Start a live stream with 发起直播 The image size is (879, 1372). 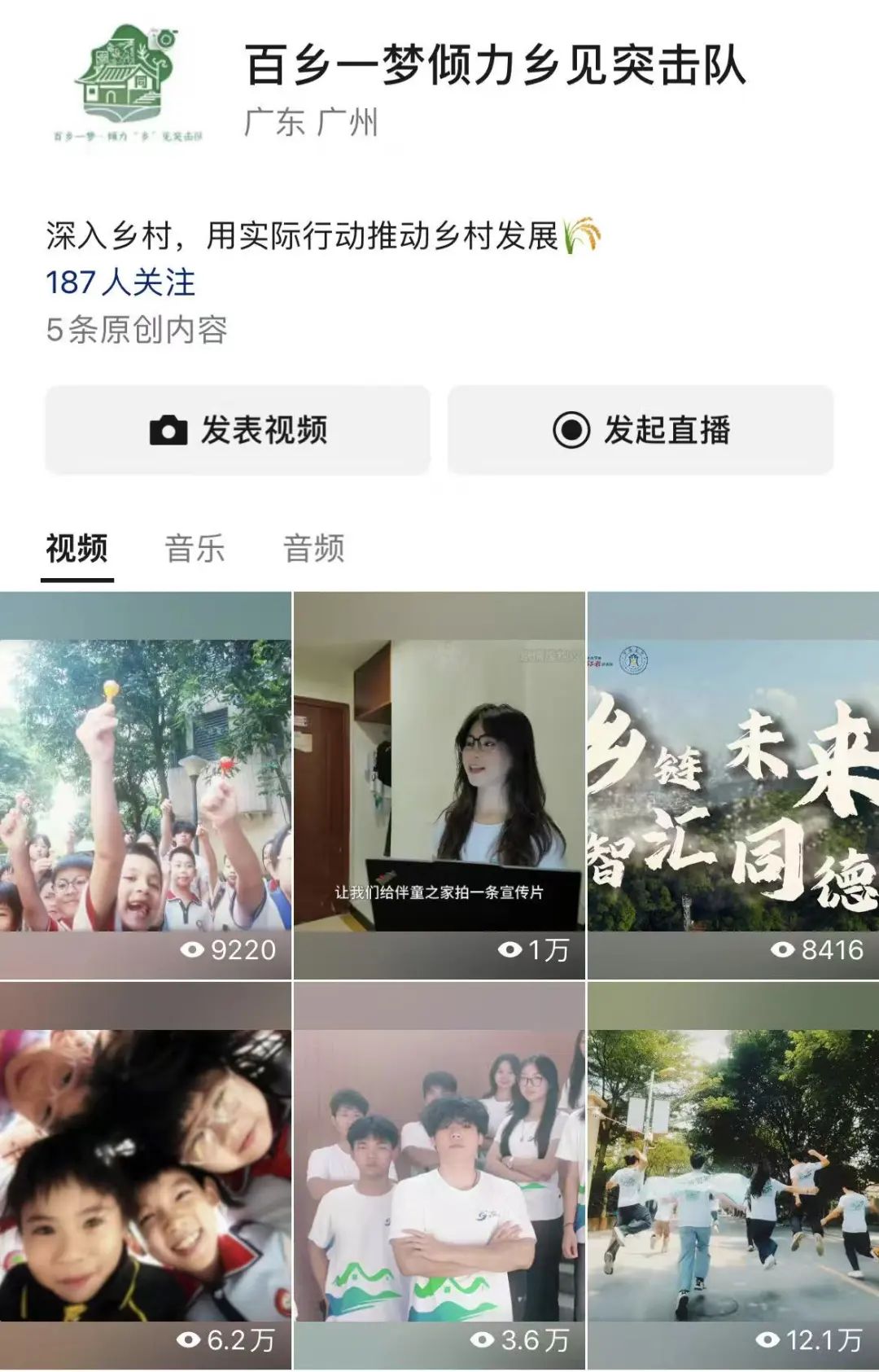tap(641, 430)
